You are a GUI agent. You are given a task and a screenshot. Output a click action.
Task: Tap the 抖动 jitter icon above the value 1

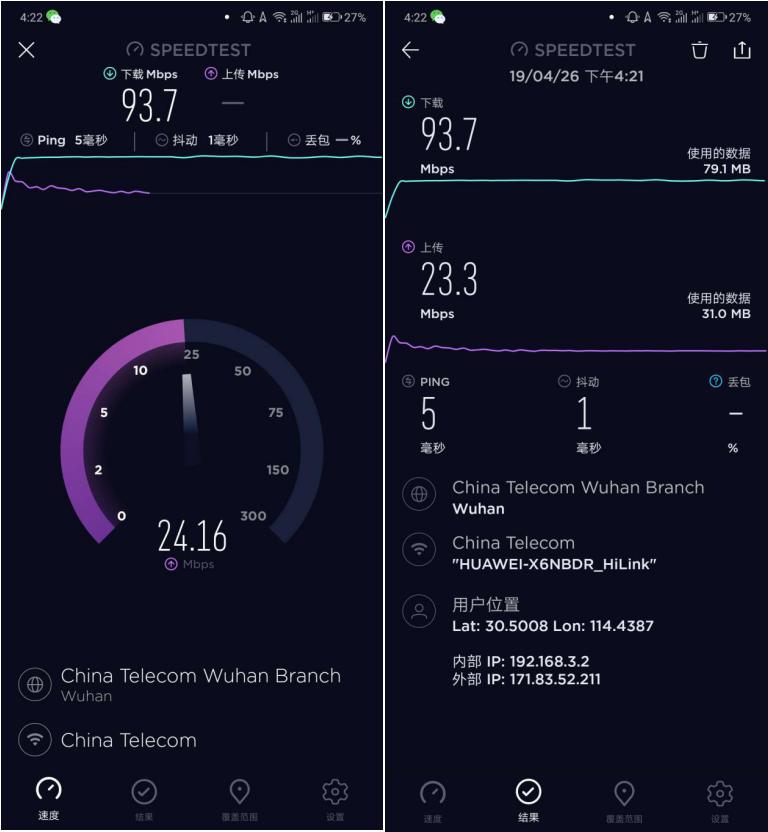click(x=566, y=381)
